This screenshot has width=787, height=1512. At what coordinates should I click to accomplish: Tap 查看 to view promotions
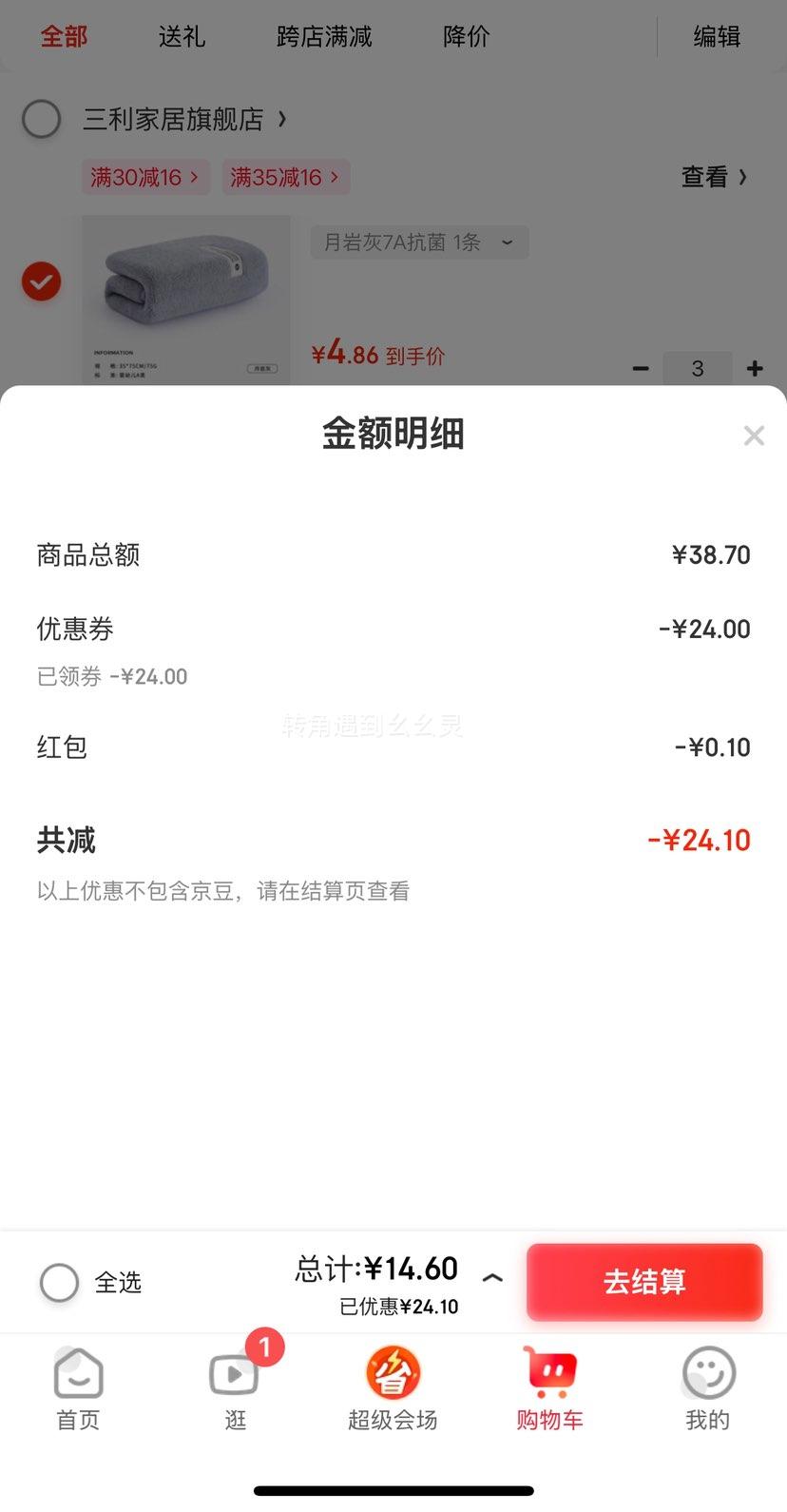[x=714, y=177]
